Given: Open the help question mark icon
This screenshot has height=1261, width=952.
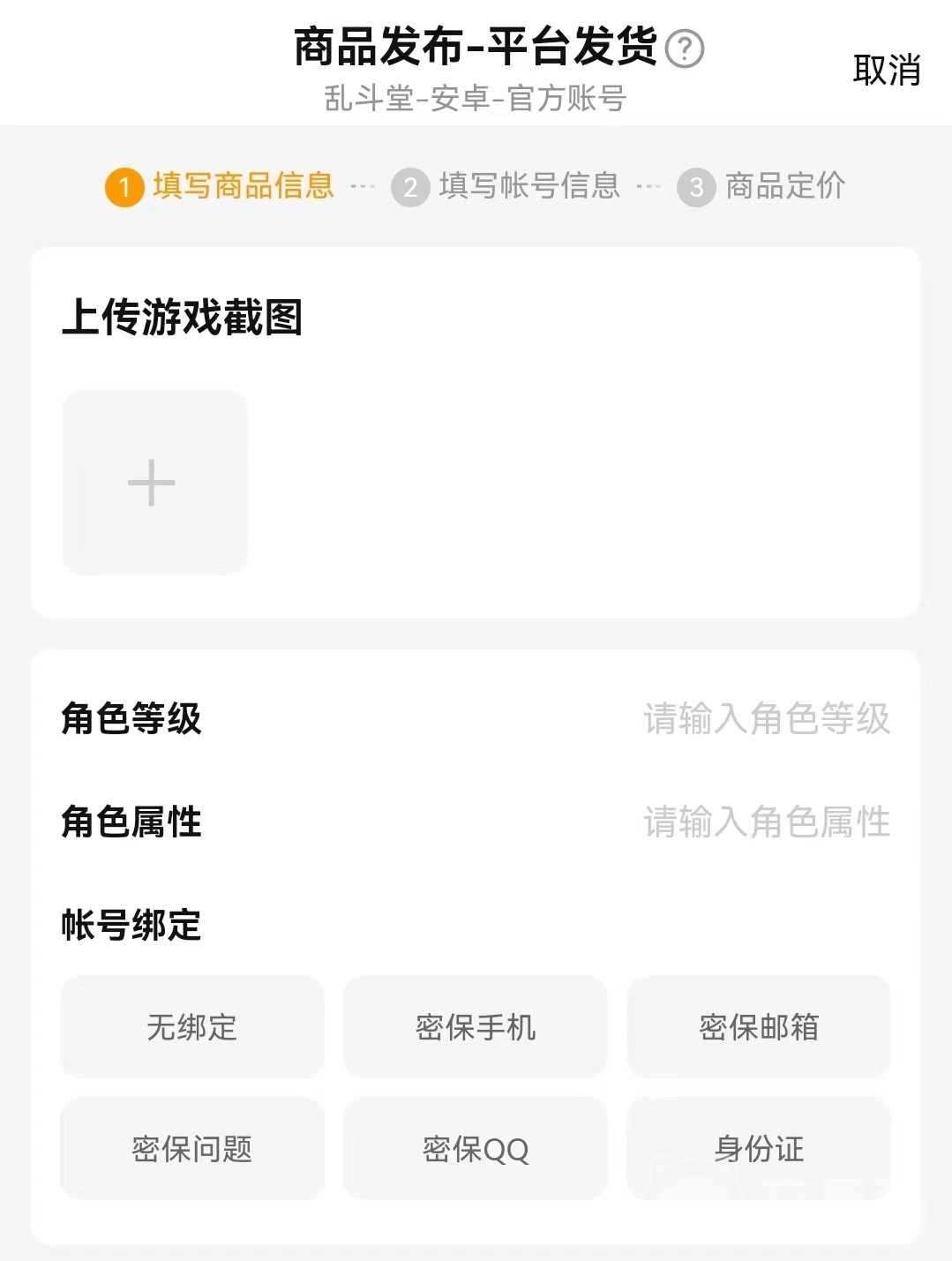Looking at the screenshot, I should [685, 49].
